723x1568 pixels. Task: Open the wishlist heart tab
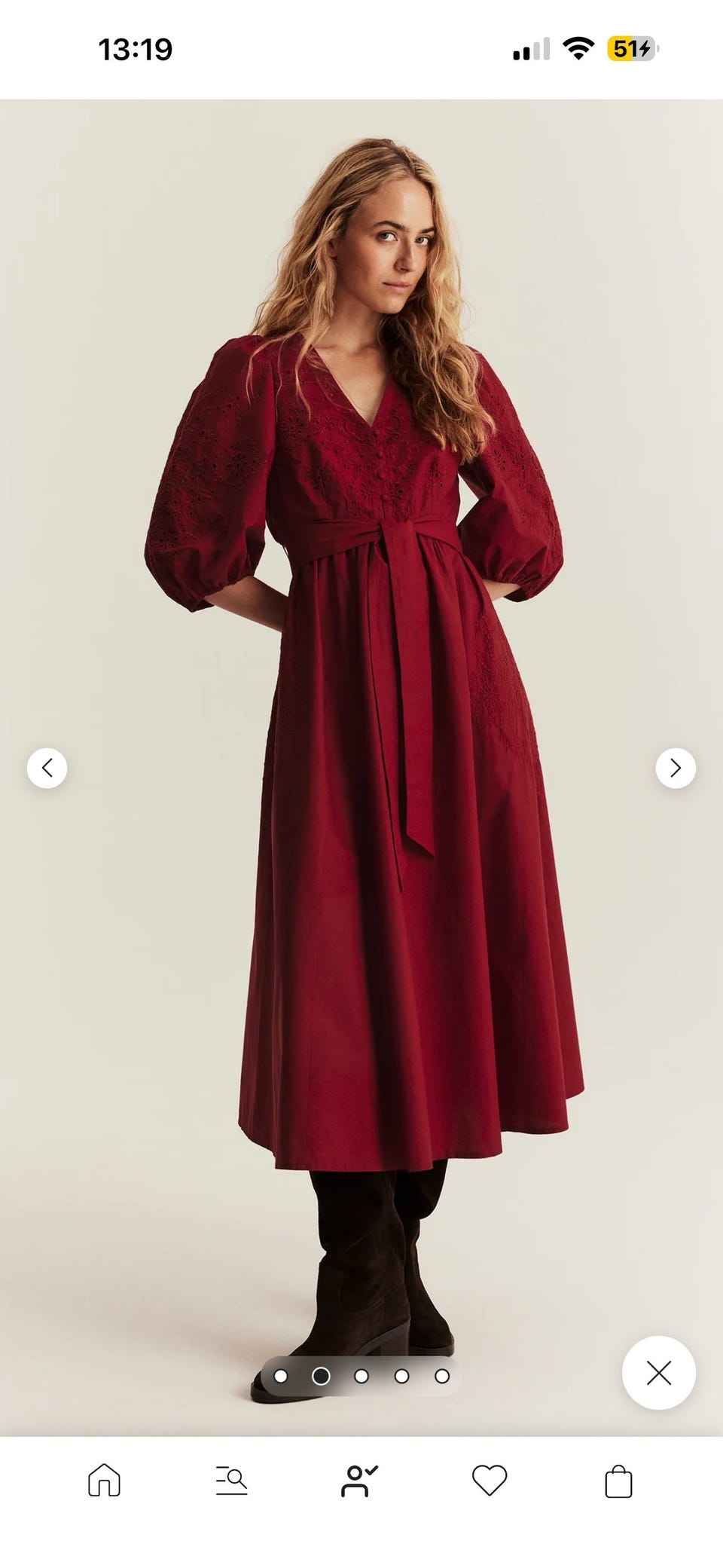(x=490, y=1481)
